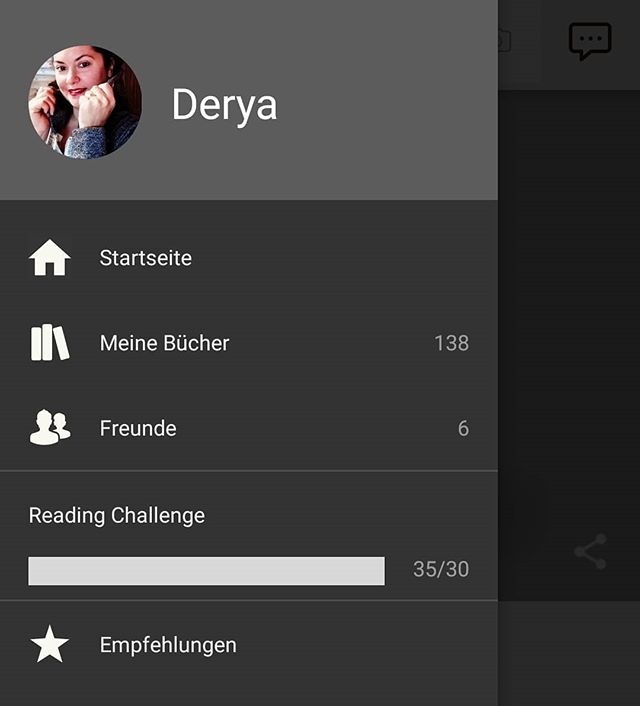The height and width of the screenshot is (706, 640).
Task: Open Derya's profile picture
Action: click(x=85, y=102)
